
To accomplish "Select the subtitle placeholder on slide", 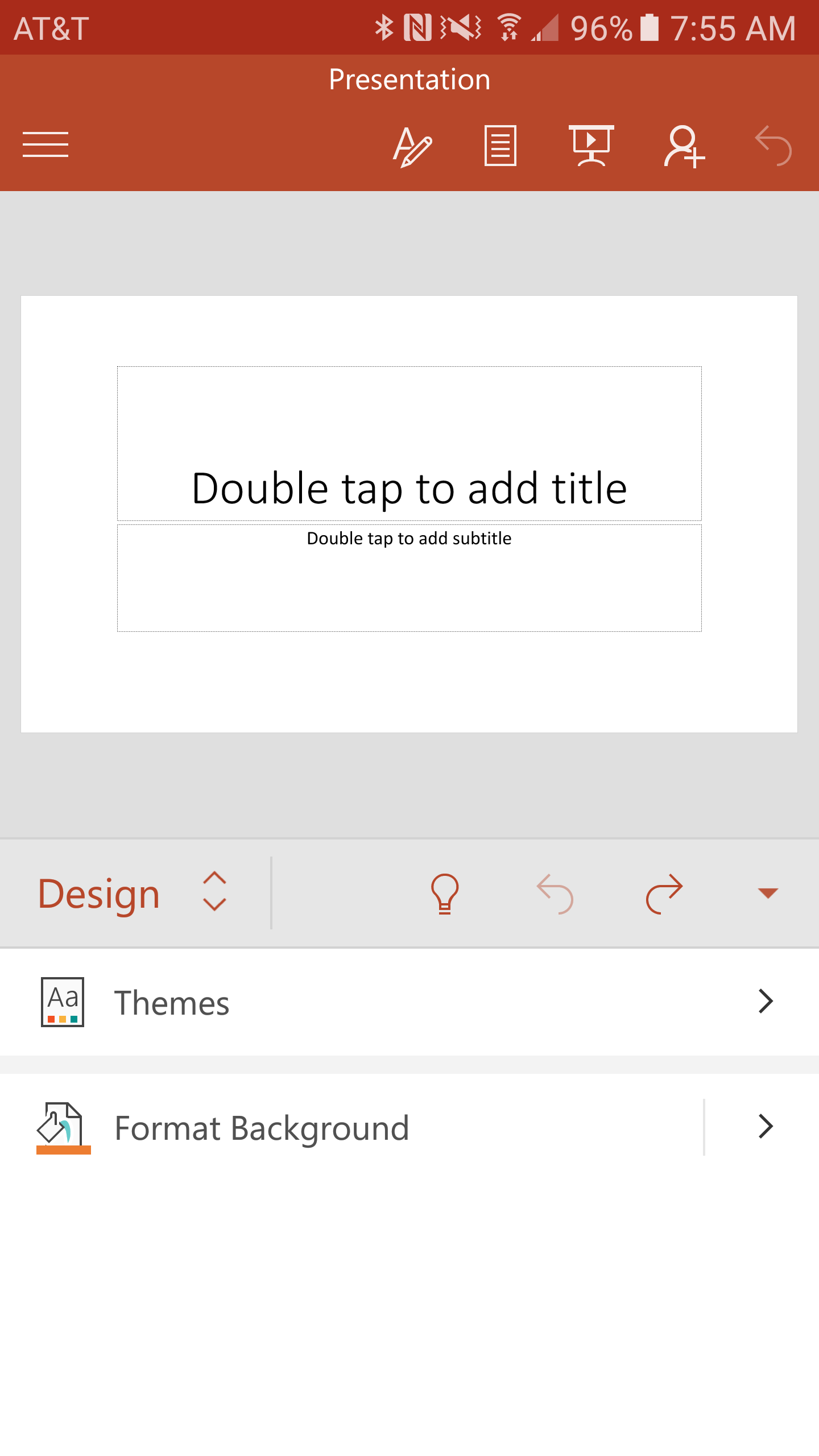I will point(409,578).
